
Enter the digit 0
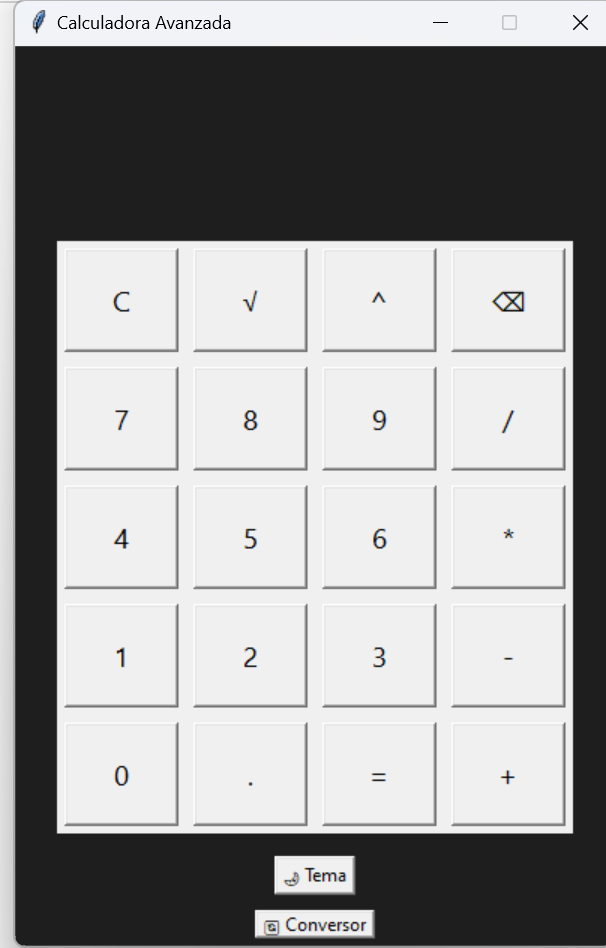(121, 775)
